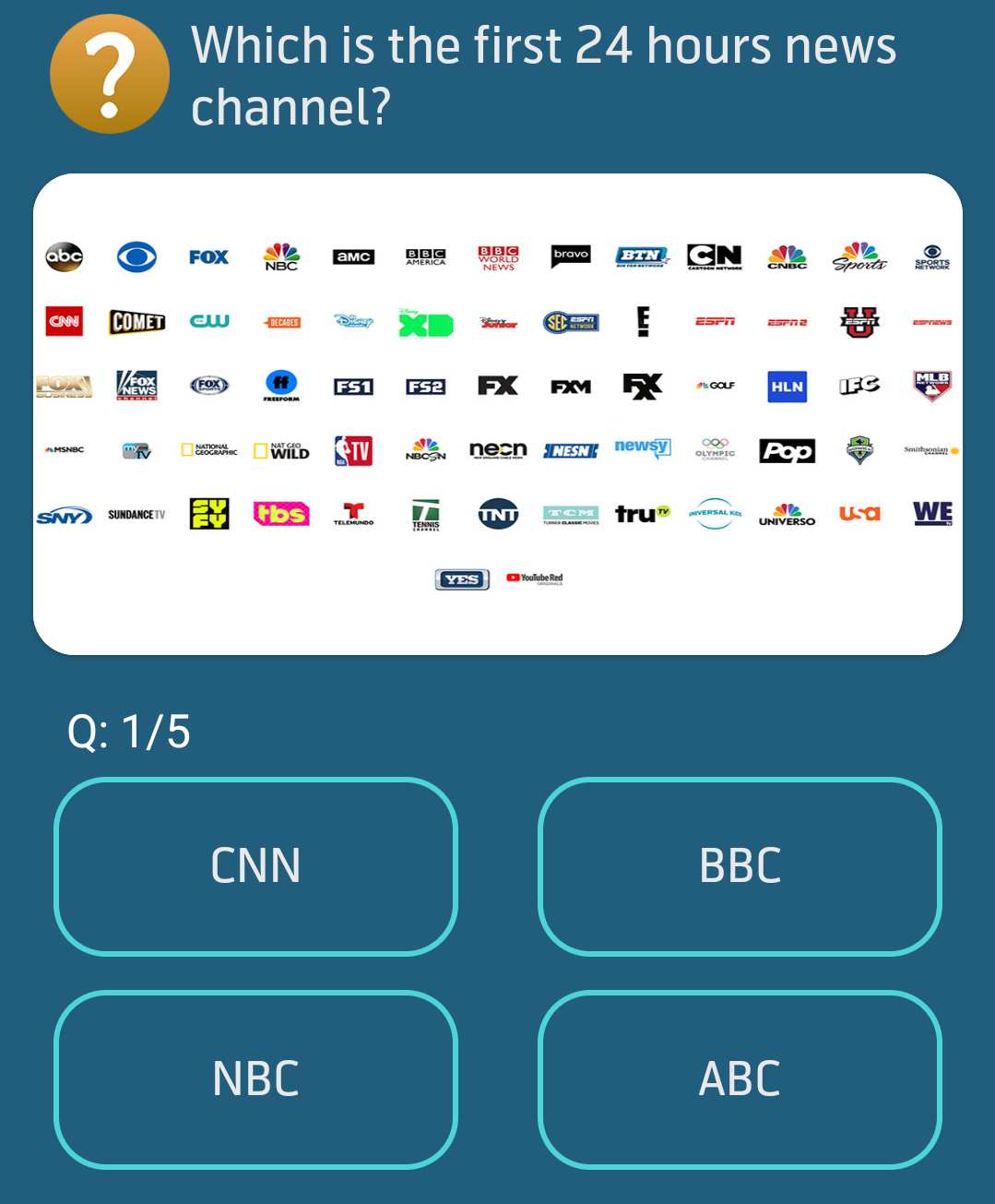Screen dimensions: 995x1204
Task: Click the Q: 1/5 progress label
Action: pos(126,732)
